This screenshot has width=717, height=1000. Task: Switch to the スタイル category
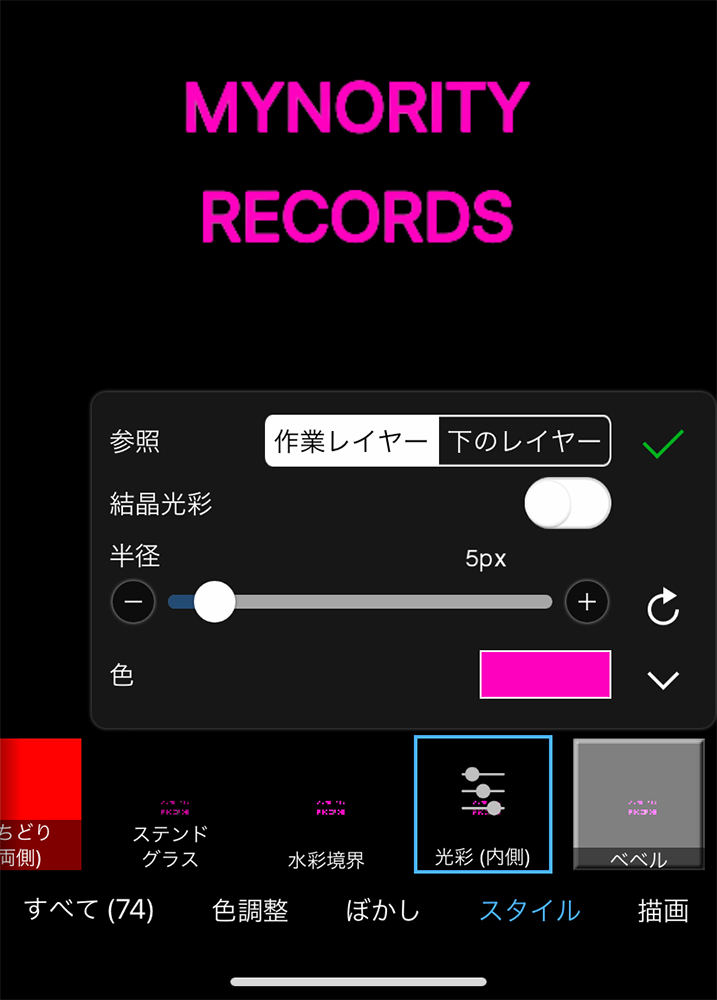529,910
